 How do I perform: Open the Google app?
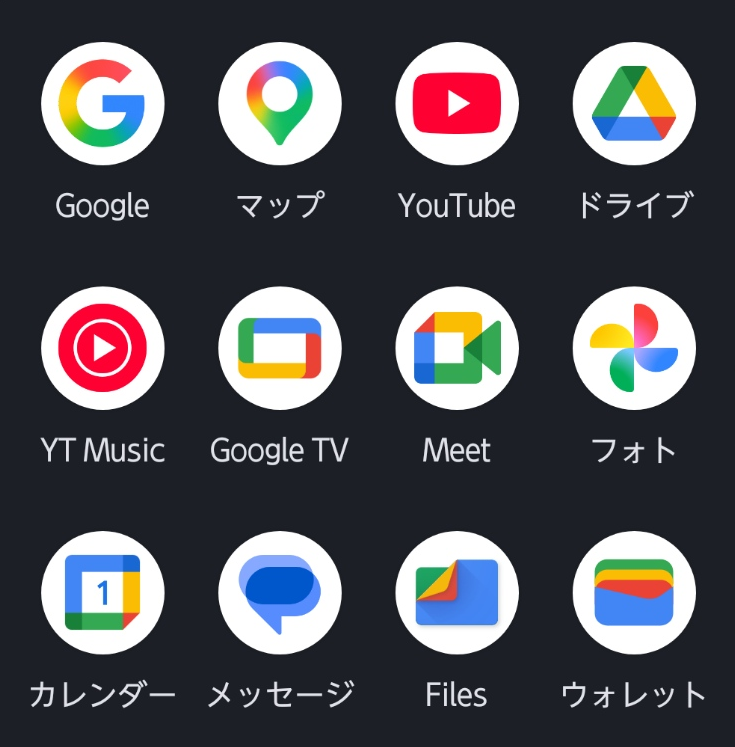[x=103, y=104]
